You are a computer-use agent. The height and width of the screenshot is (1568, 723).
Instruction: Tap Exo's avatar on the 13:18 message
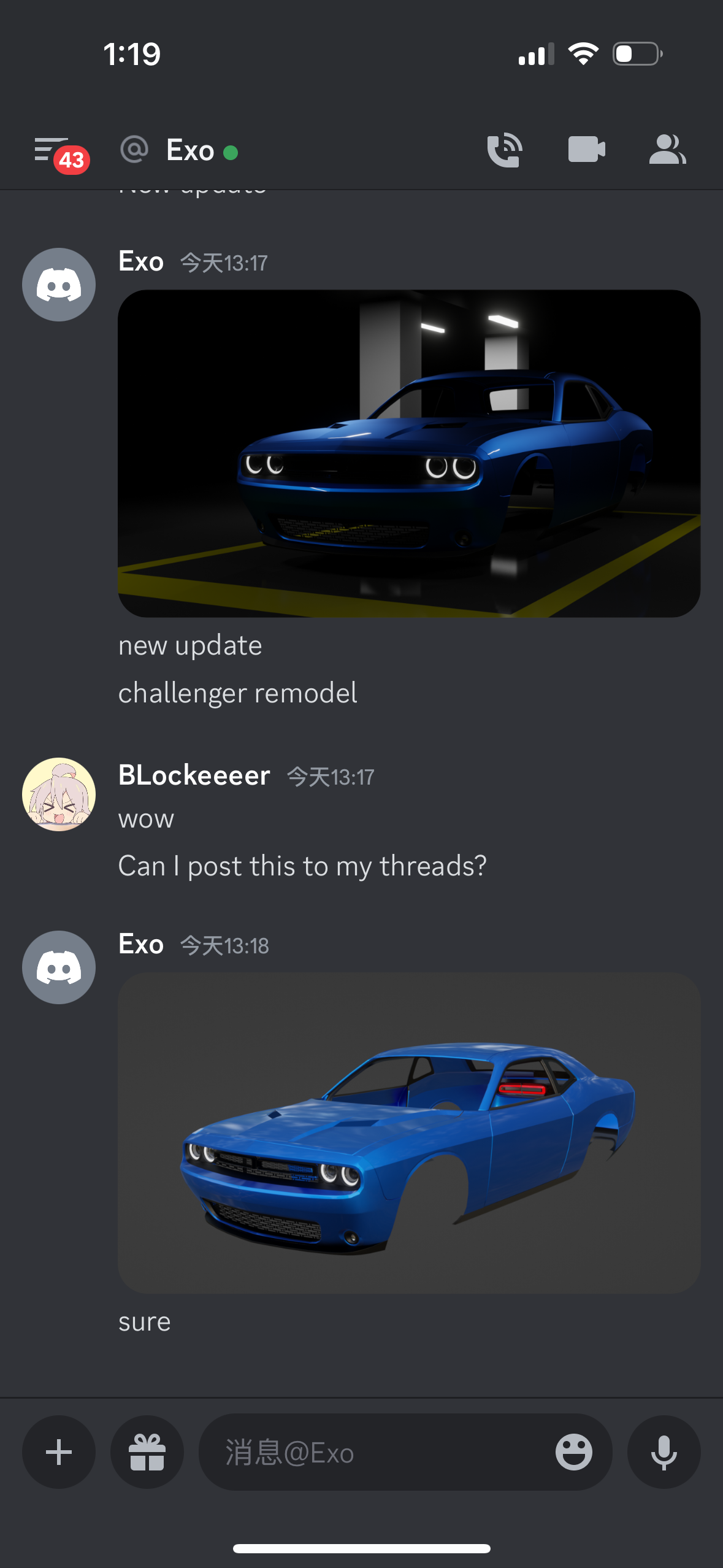click(59, 967)
